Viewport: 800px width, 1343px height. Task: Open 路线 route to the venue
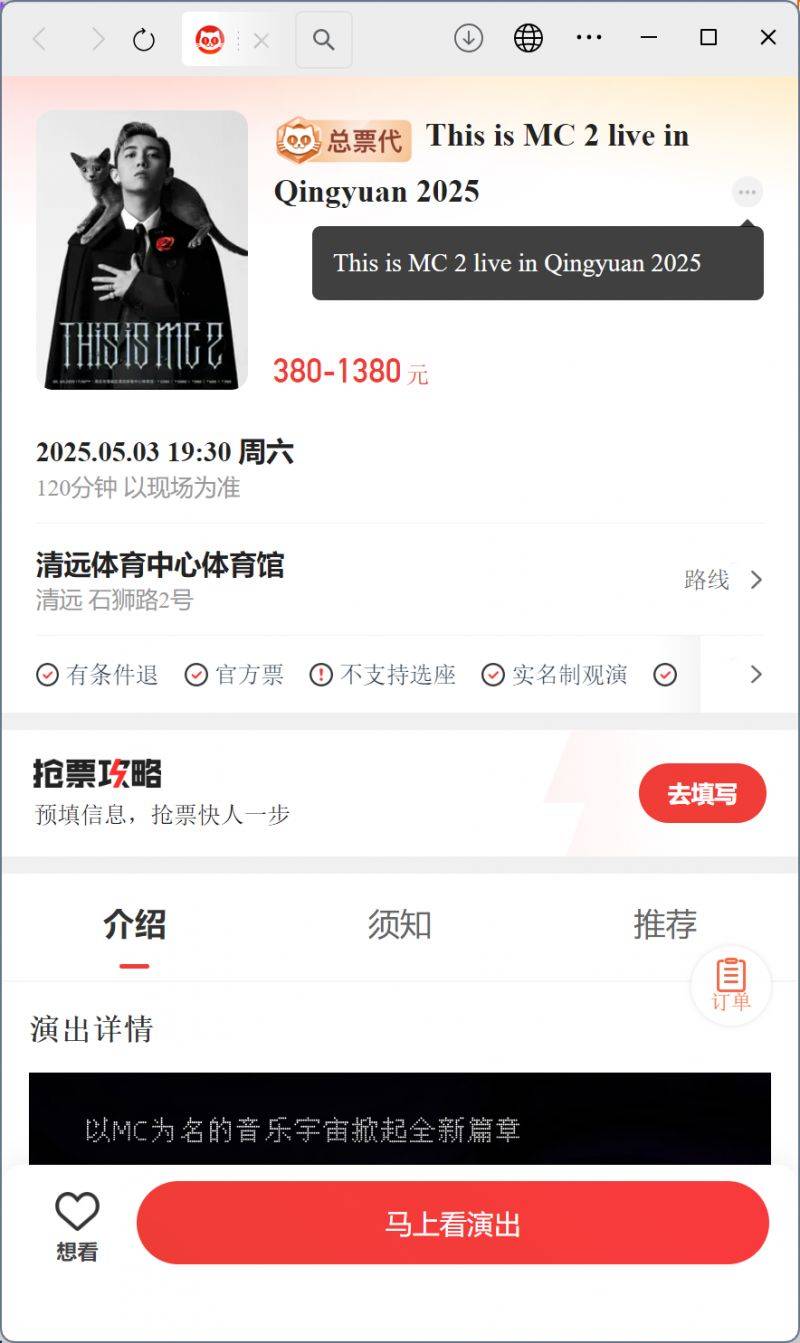(723, 580)
